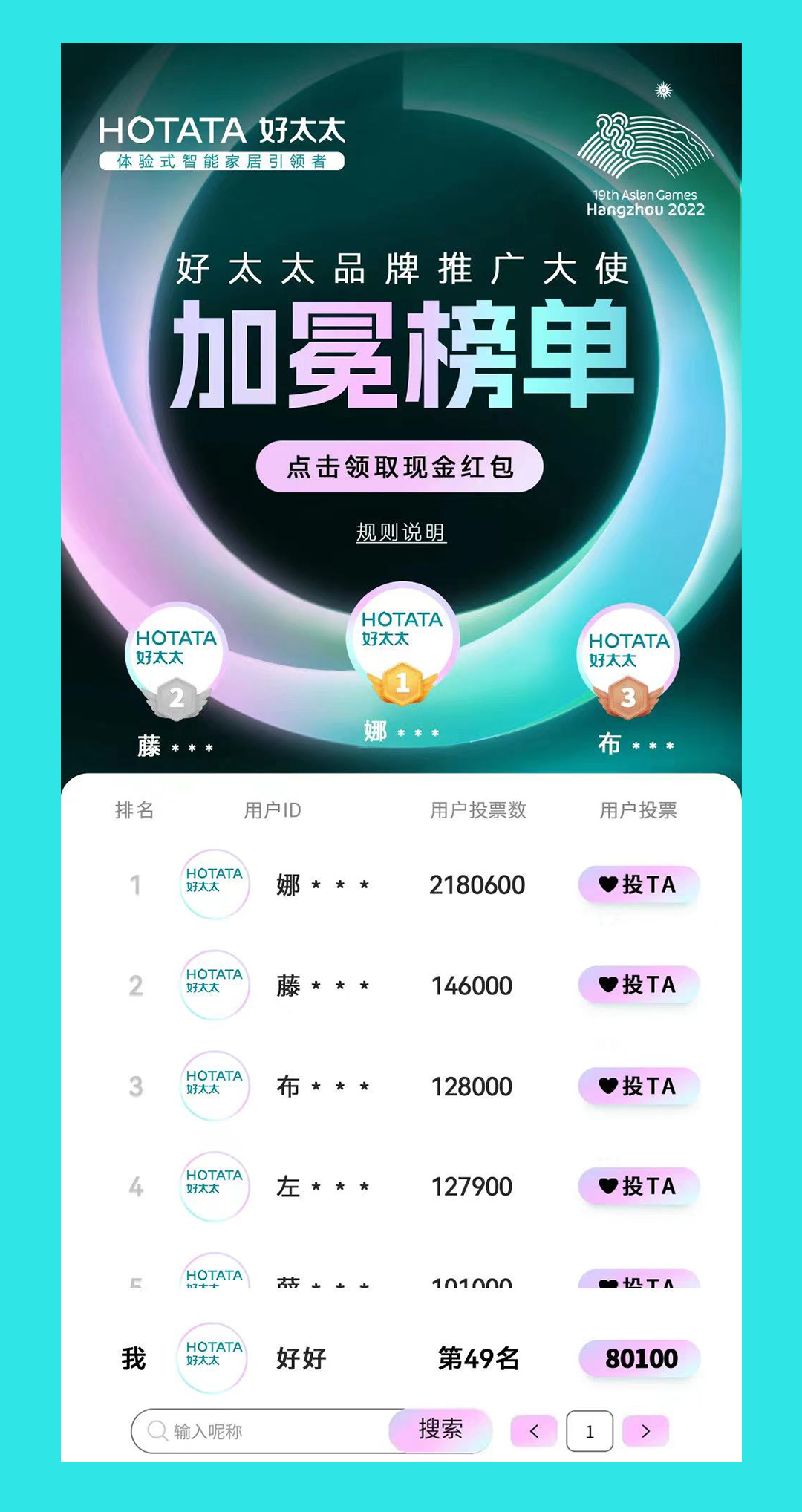Vote 投TA for rank 1 user 娜

(639, 884)
